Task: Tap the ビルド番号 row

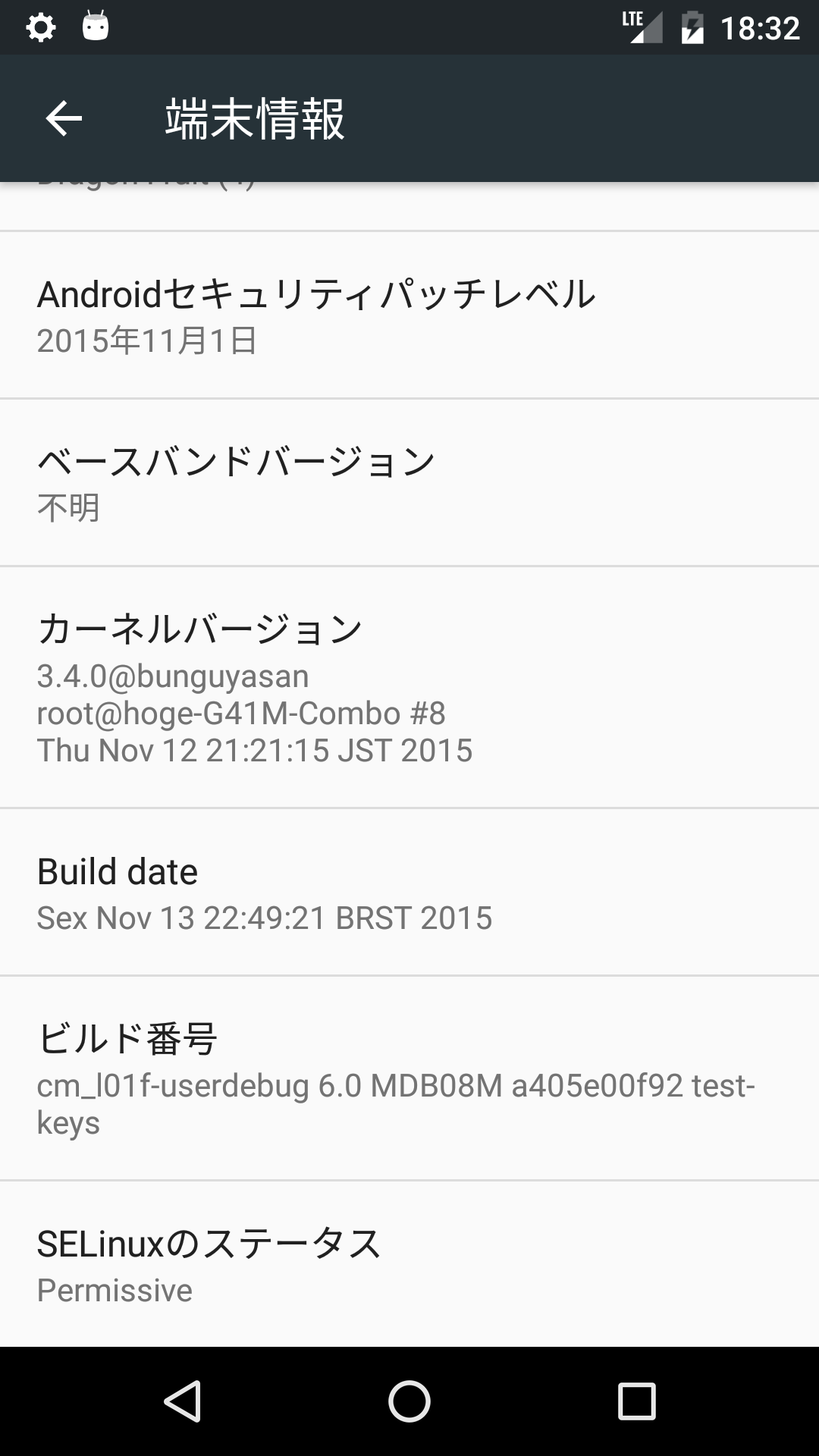Action: click(x=409, y=1078)
